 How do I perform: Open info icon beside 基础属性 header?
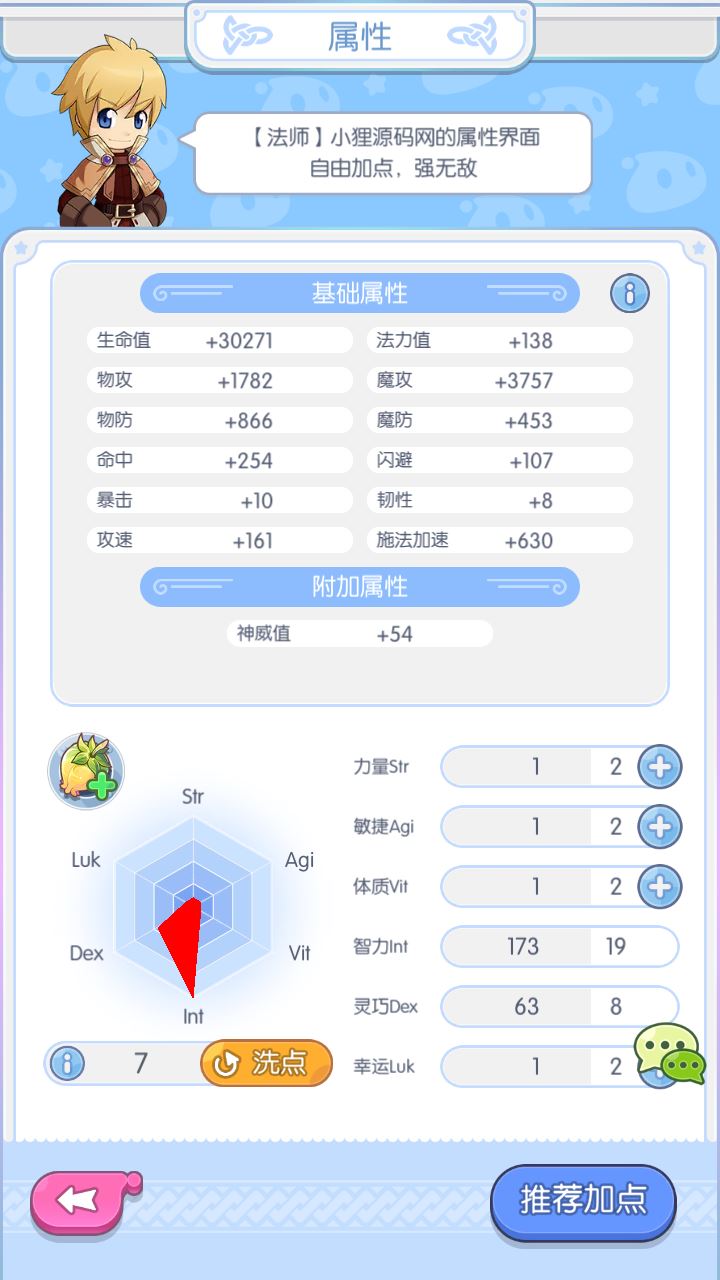[630, 293]
